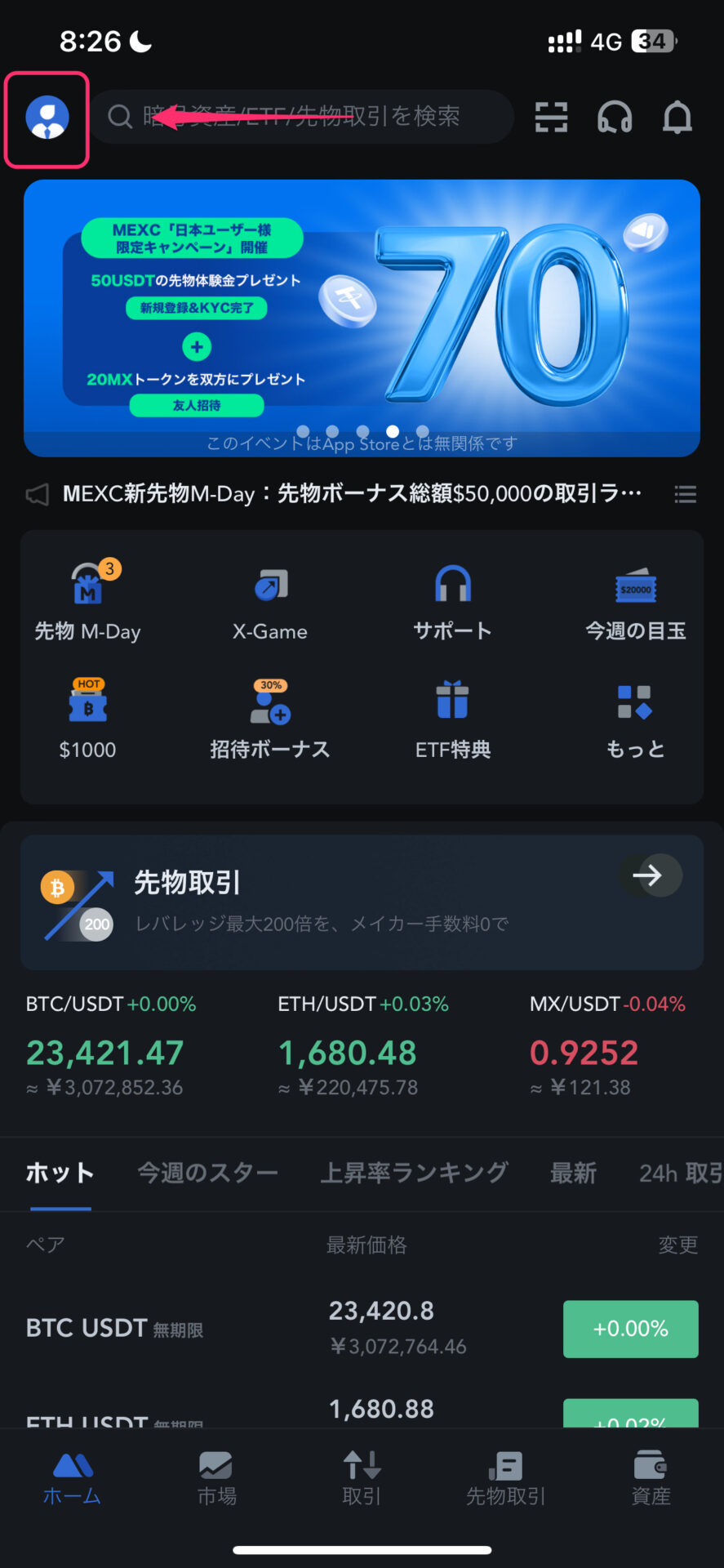Go to 市場 in bottom navigation
The width and height of the screenshot is (724, 1568).
click(216, 1477)
